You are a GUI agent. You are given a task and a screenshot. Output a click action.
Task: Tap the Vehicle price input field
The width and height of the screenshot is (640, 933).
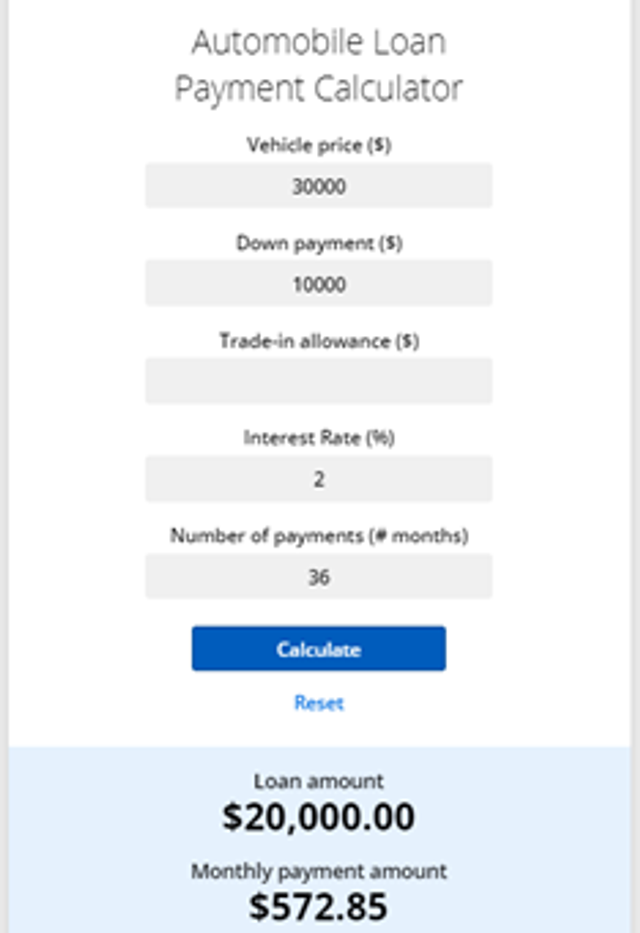coord(319,186)
